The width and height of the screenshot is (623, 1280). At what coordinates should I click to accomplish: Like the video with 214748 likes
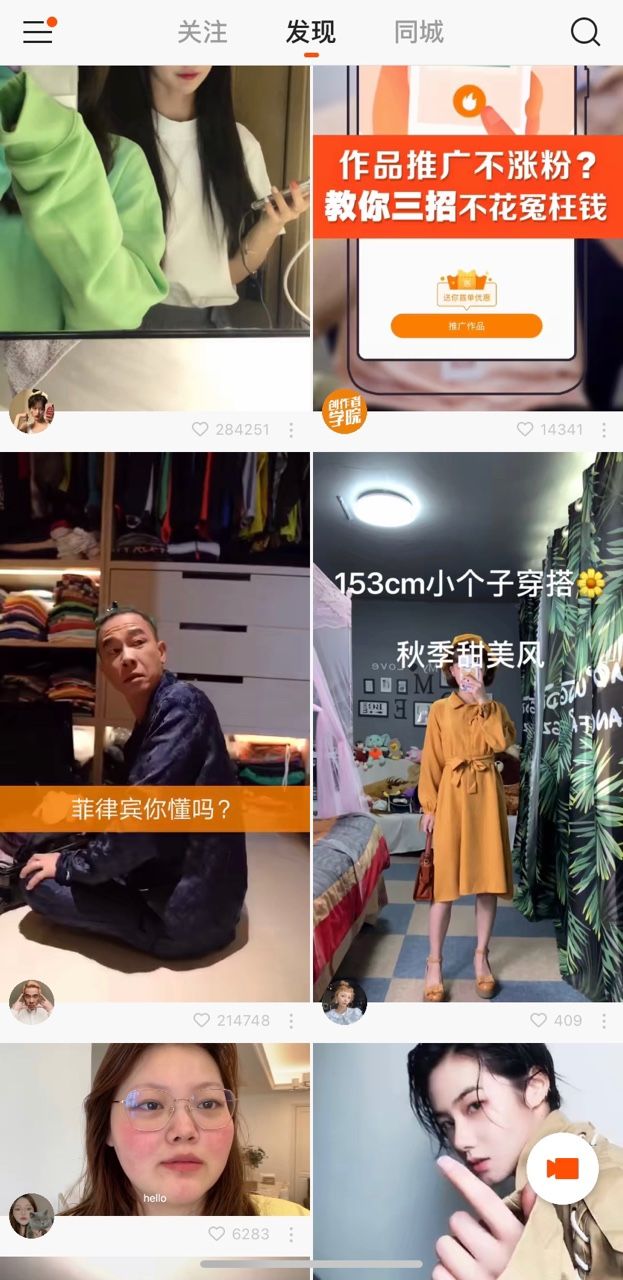click(x=201, y=1020)
